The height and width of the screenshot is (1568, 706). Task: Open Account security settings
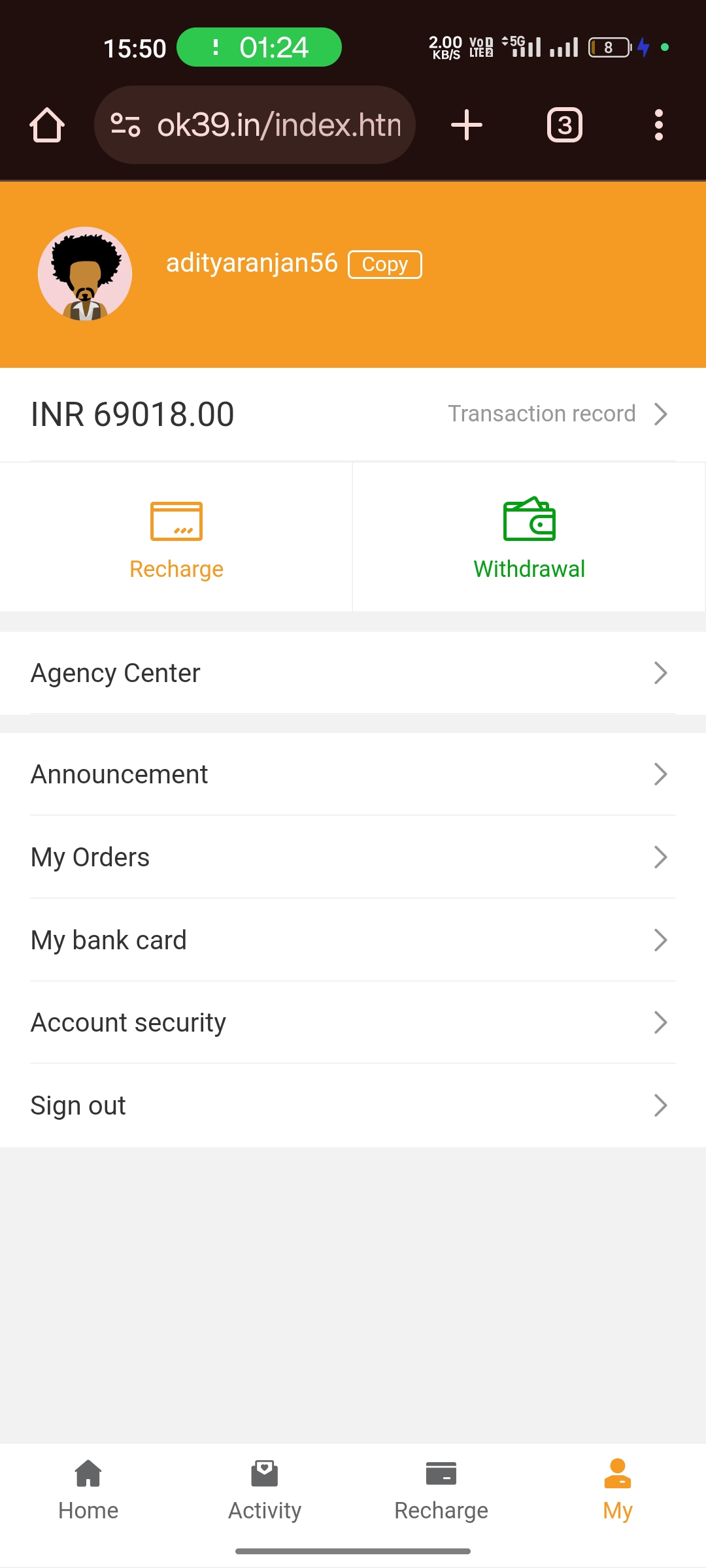(x=353, y=1022)
